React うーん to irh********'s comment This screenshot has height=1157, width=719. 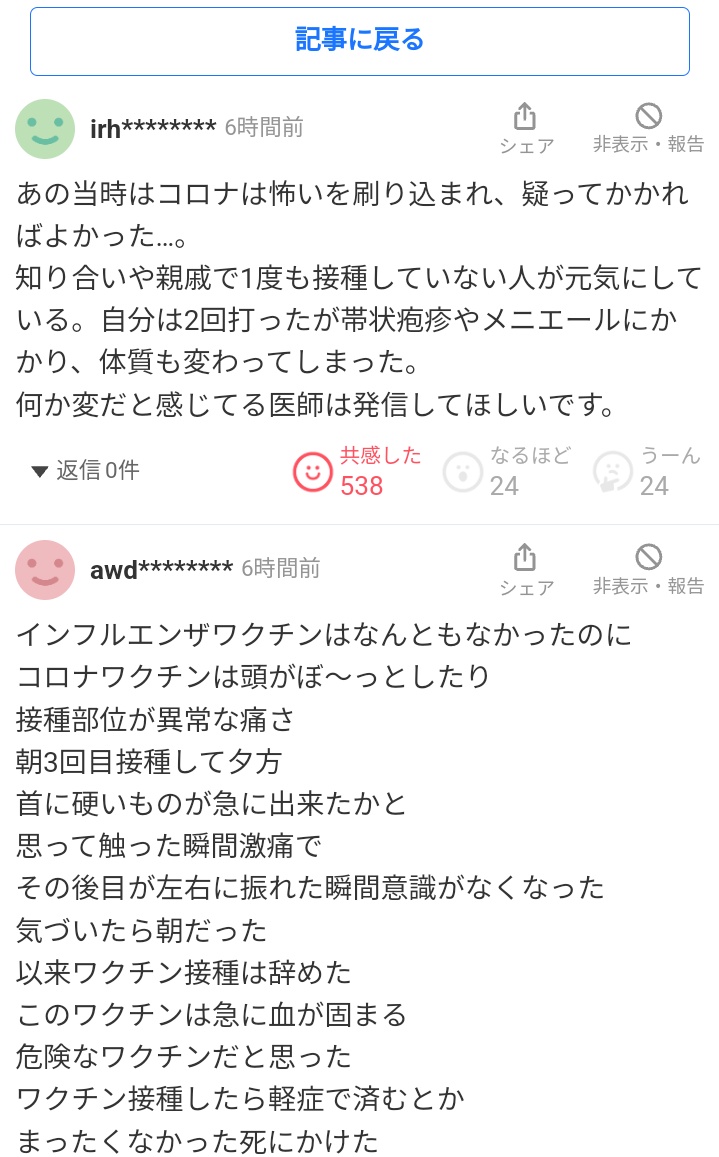(646, 471)
